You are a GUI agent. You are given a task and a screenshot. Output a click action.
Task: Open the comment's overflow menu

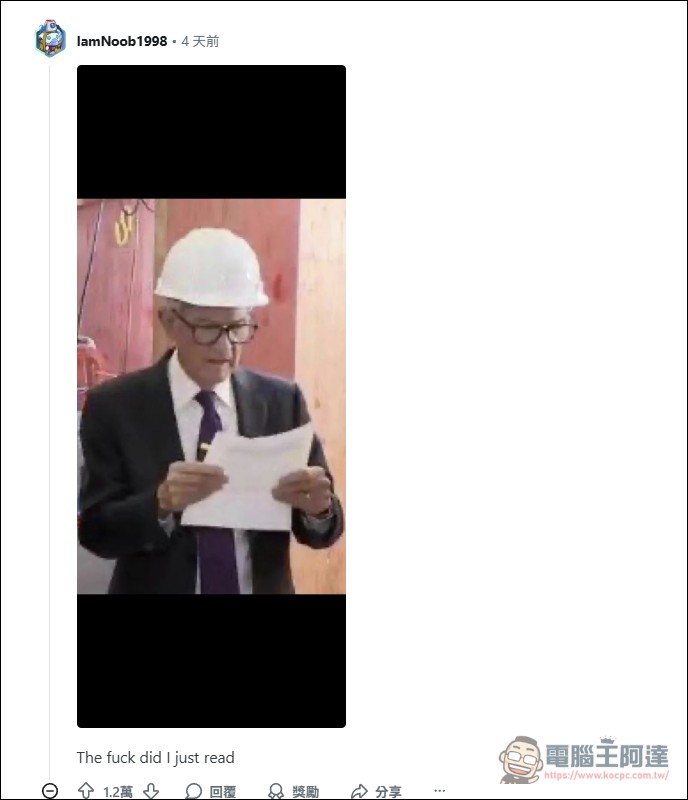coord(438,791)
